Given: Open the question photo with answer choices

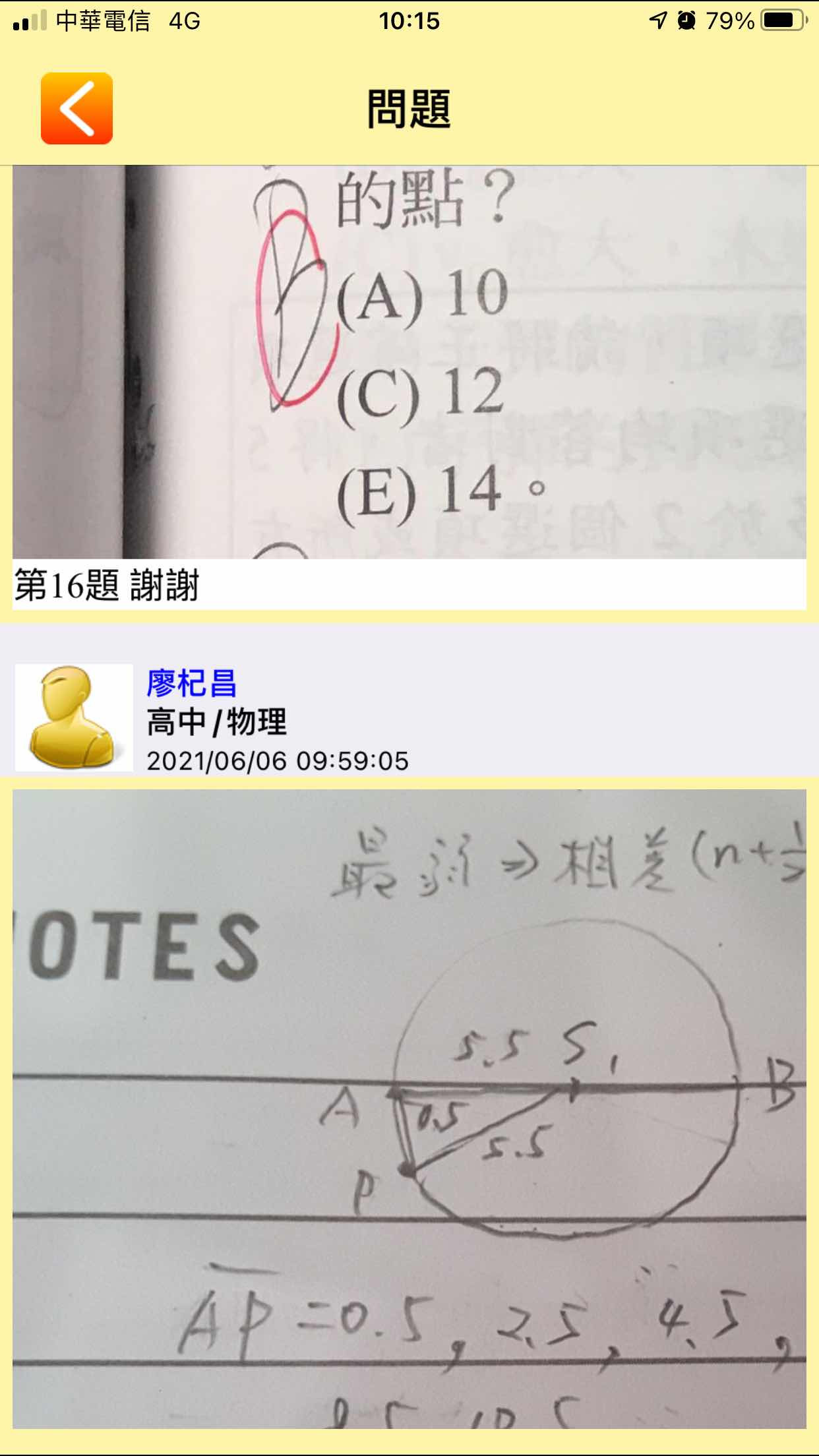Looking at the screenshot, I should [x=409, y=361].
